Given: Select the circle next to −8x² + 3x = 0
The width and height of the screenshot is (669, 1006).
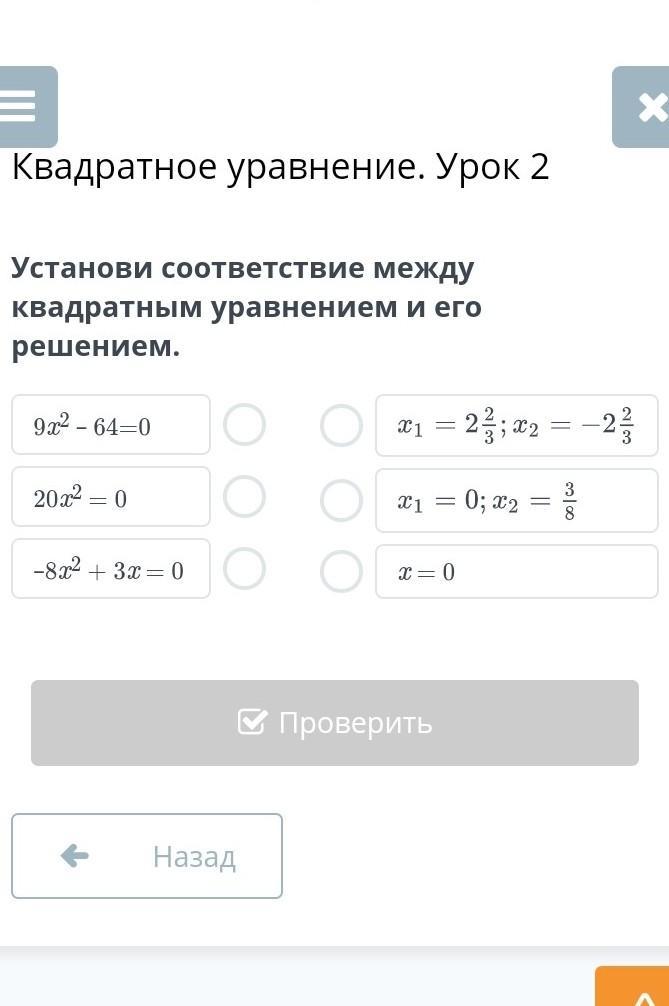Looking at the screenshot, I should click(x=244, y=569).
